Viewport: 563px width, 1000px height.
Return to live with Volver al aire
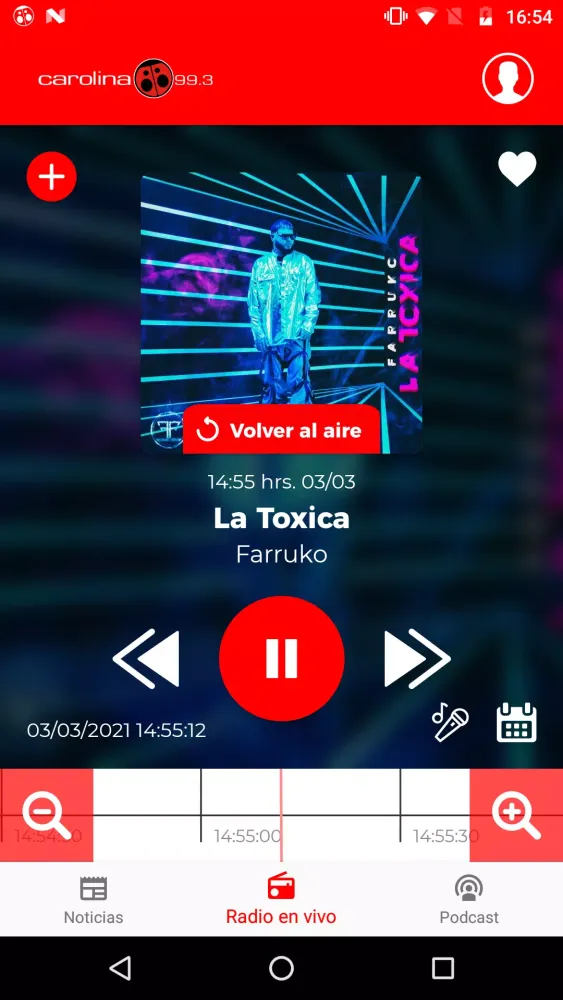coord(281,430)
